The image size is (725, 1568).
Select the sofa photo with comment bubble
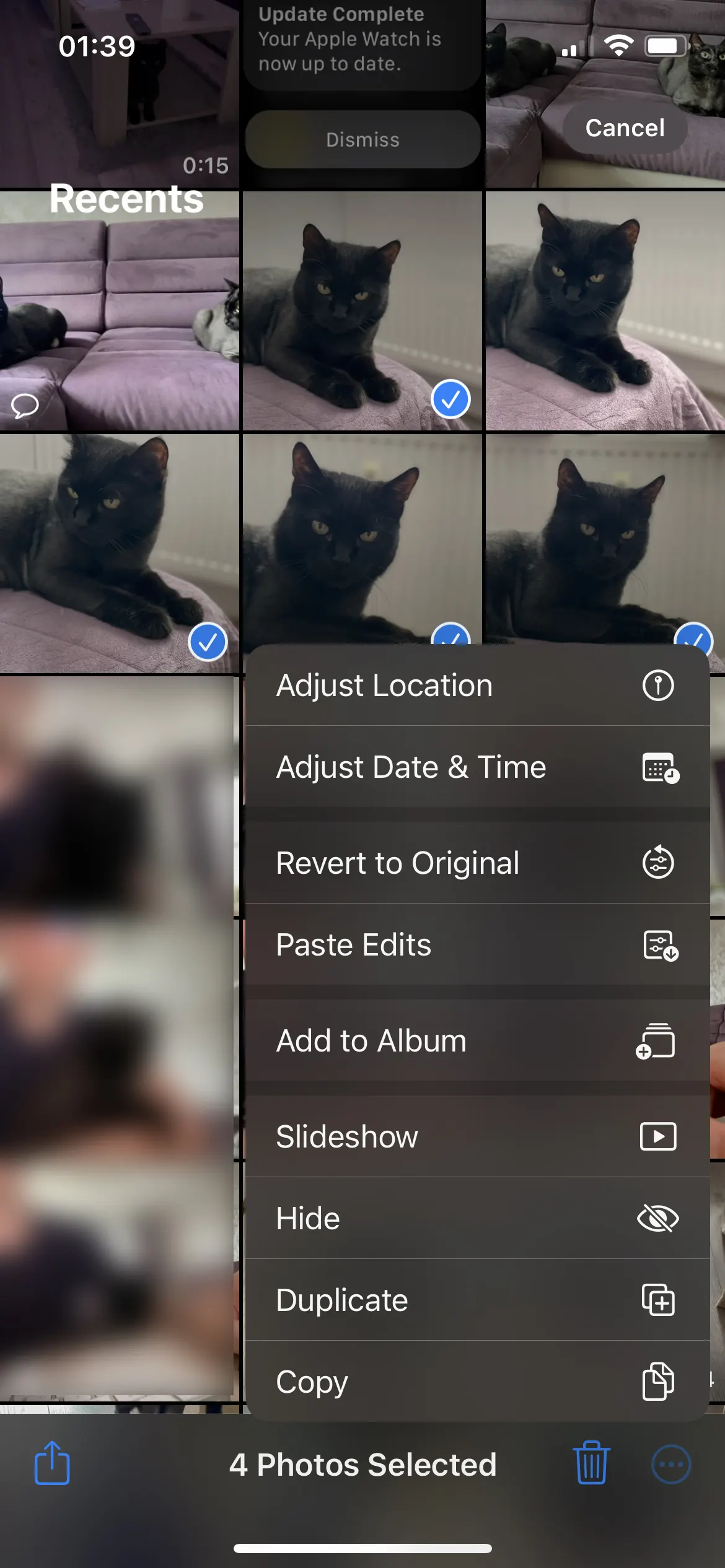click(119, 311)
